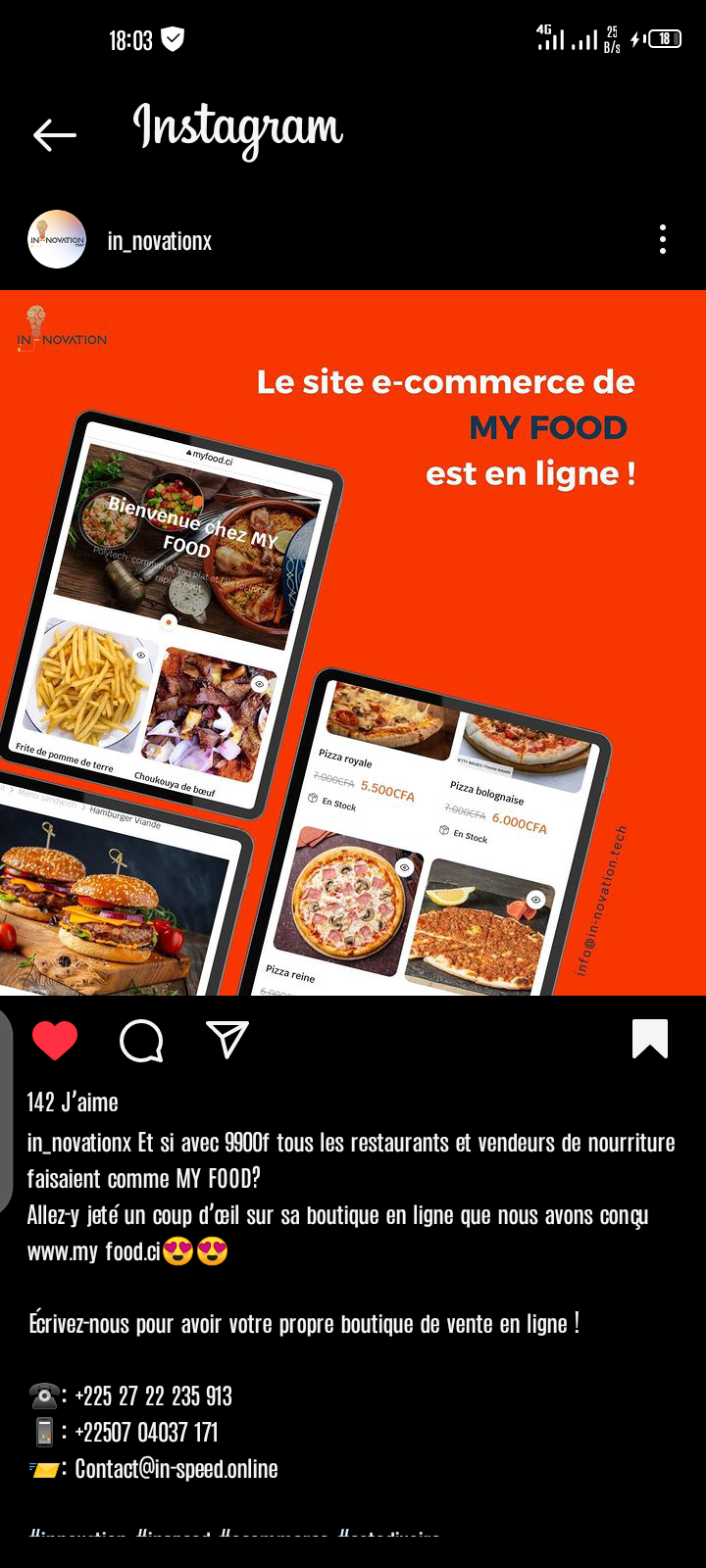Open the MY FOOD post image
The image size is (706, 1568).
coord(353,643)
